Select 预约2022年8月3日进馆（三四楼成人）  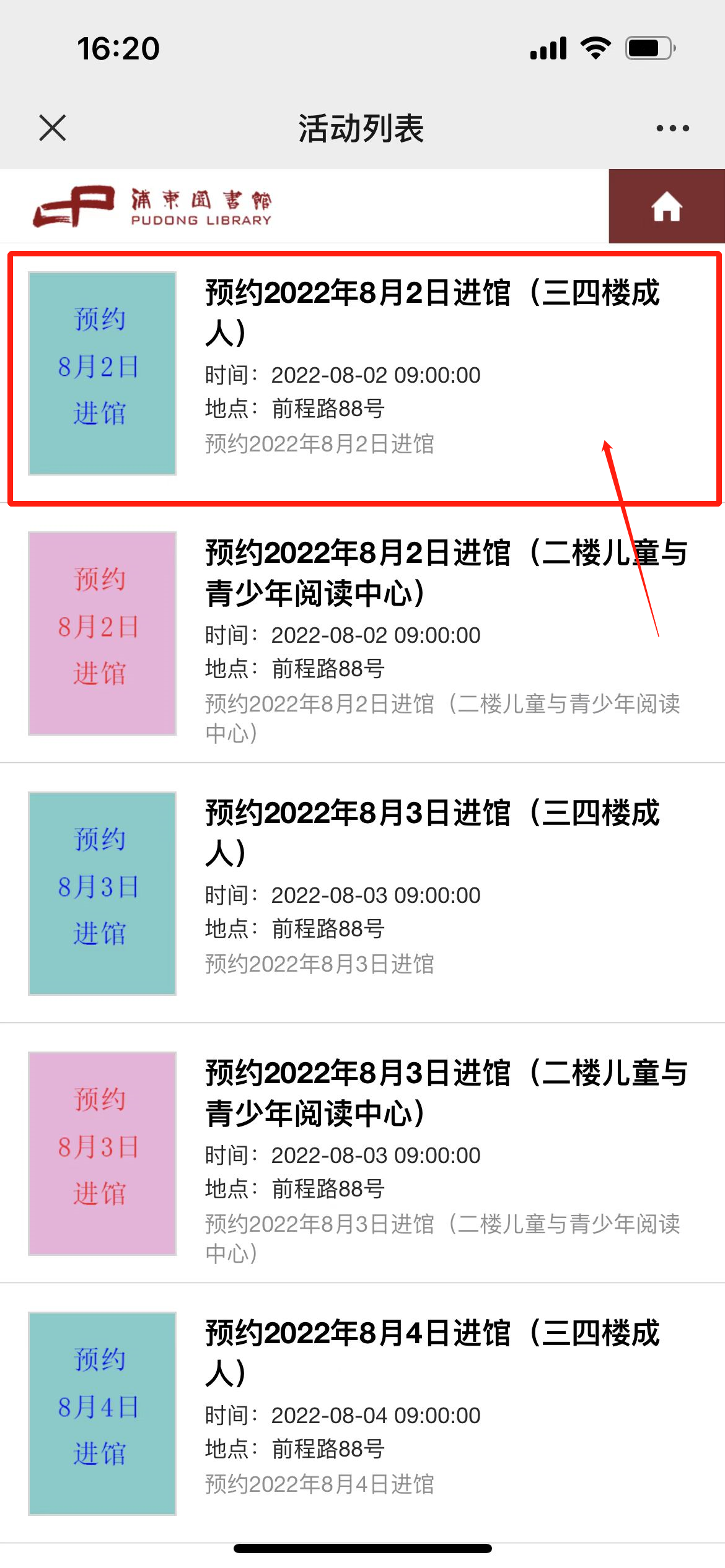(432, 832)
